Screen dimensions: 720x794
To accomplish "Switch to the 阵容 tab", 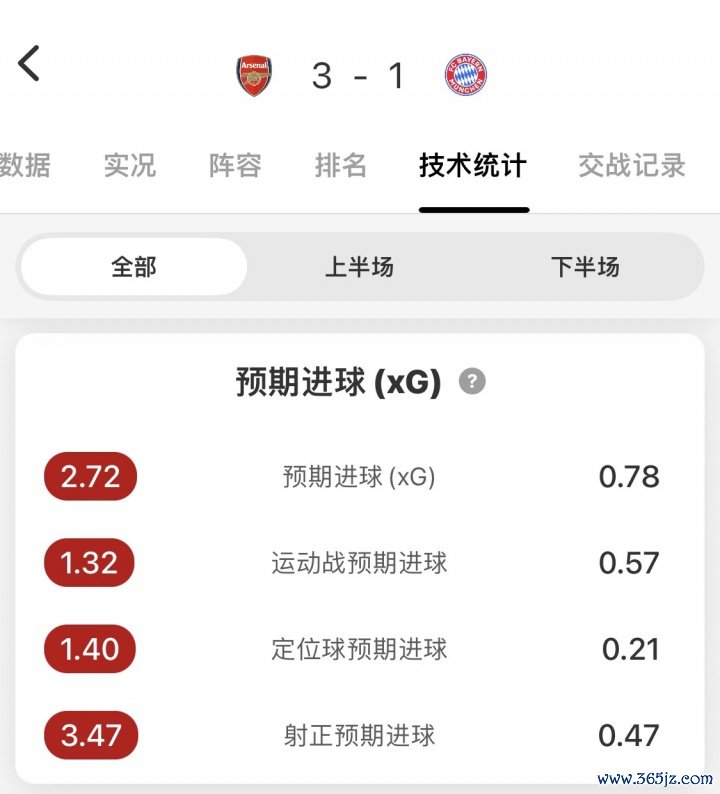I will click(235, 165).
